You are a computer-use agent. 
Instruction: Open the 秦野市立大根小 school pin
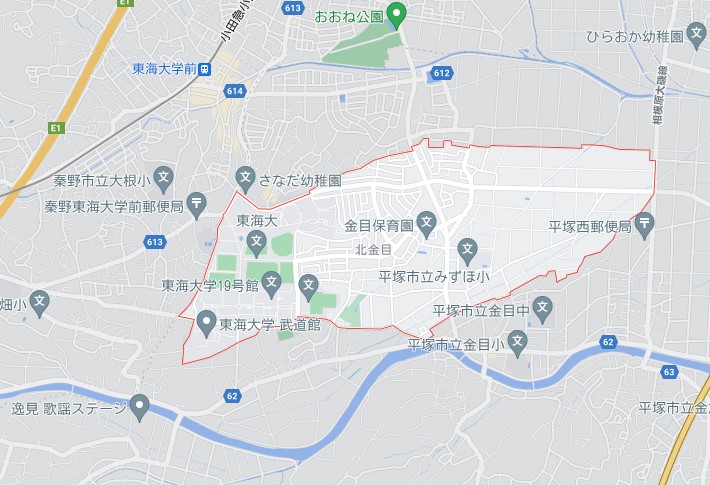pyautogui.click(x=165, y=179)
